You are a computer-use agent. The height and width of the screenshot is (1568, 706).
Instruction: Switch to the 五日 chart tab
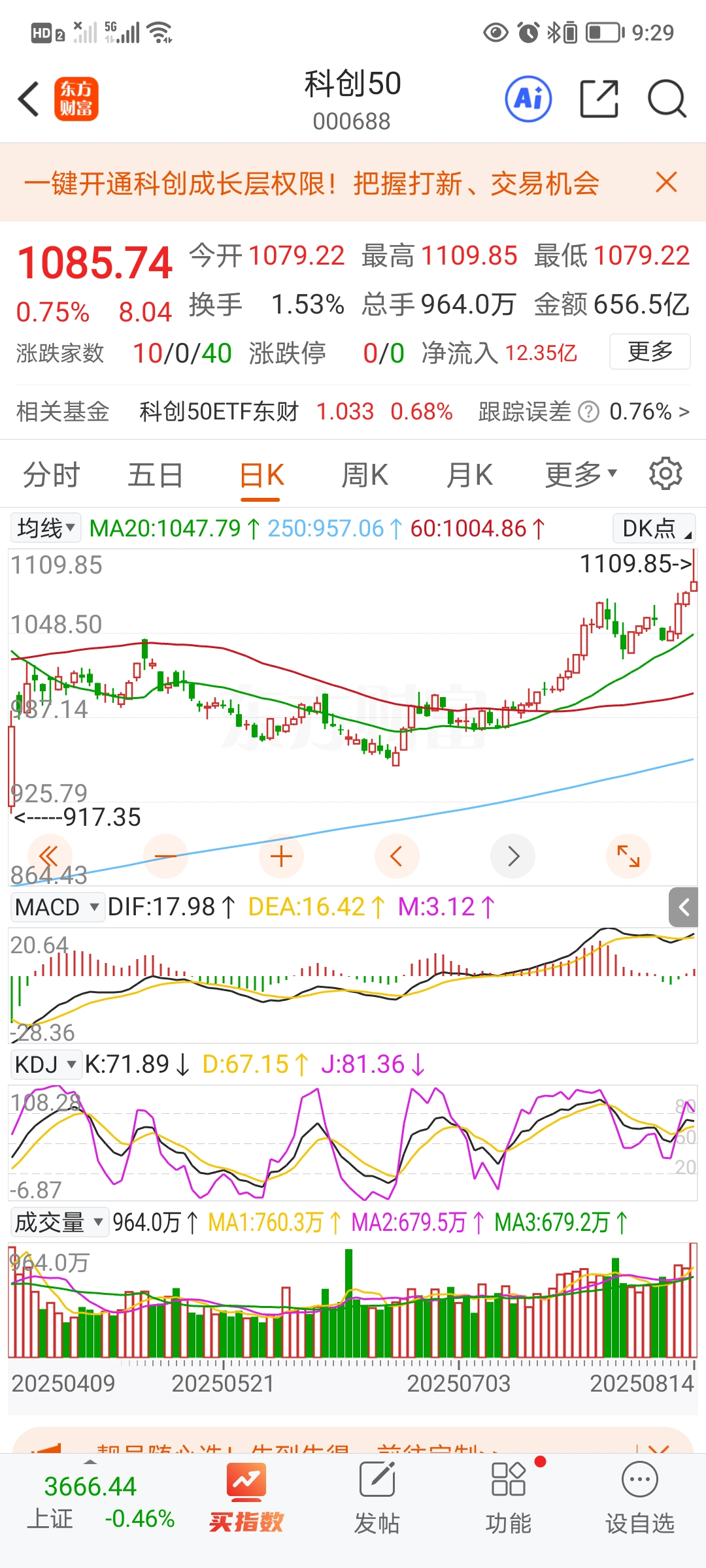(155, 475)
